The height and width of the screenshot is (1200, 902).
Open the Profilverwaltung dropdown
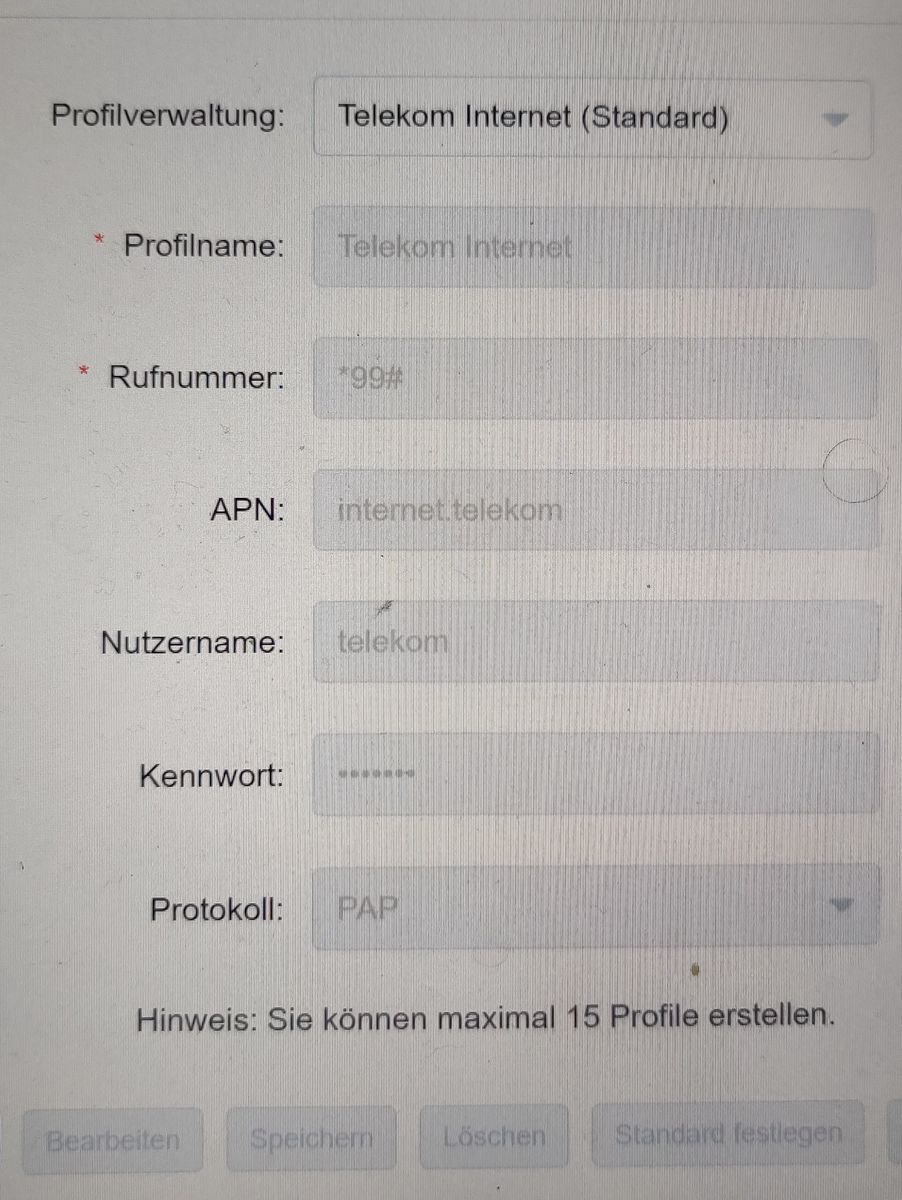pyautogui.click(x=592, y=118)
